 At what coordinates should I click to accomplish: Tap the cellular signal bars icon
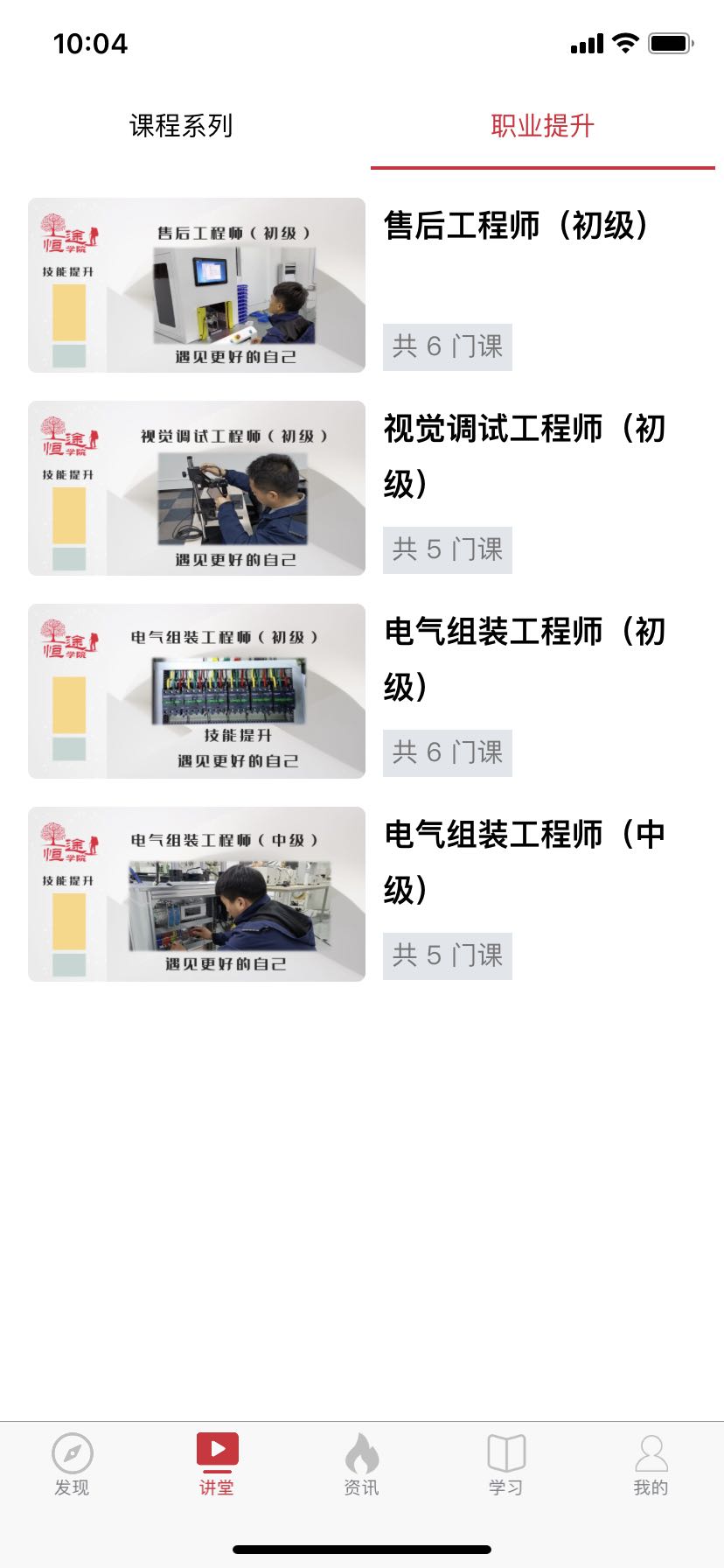[x=584, y=42]
